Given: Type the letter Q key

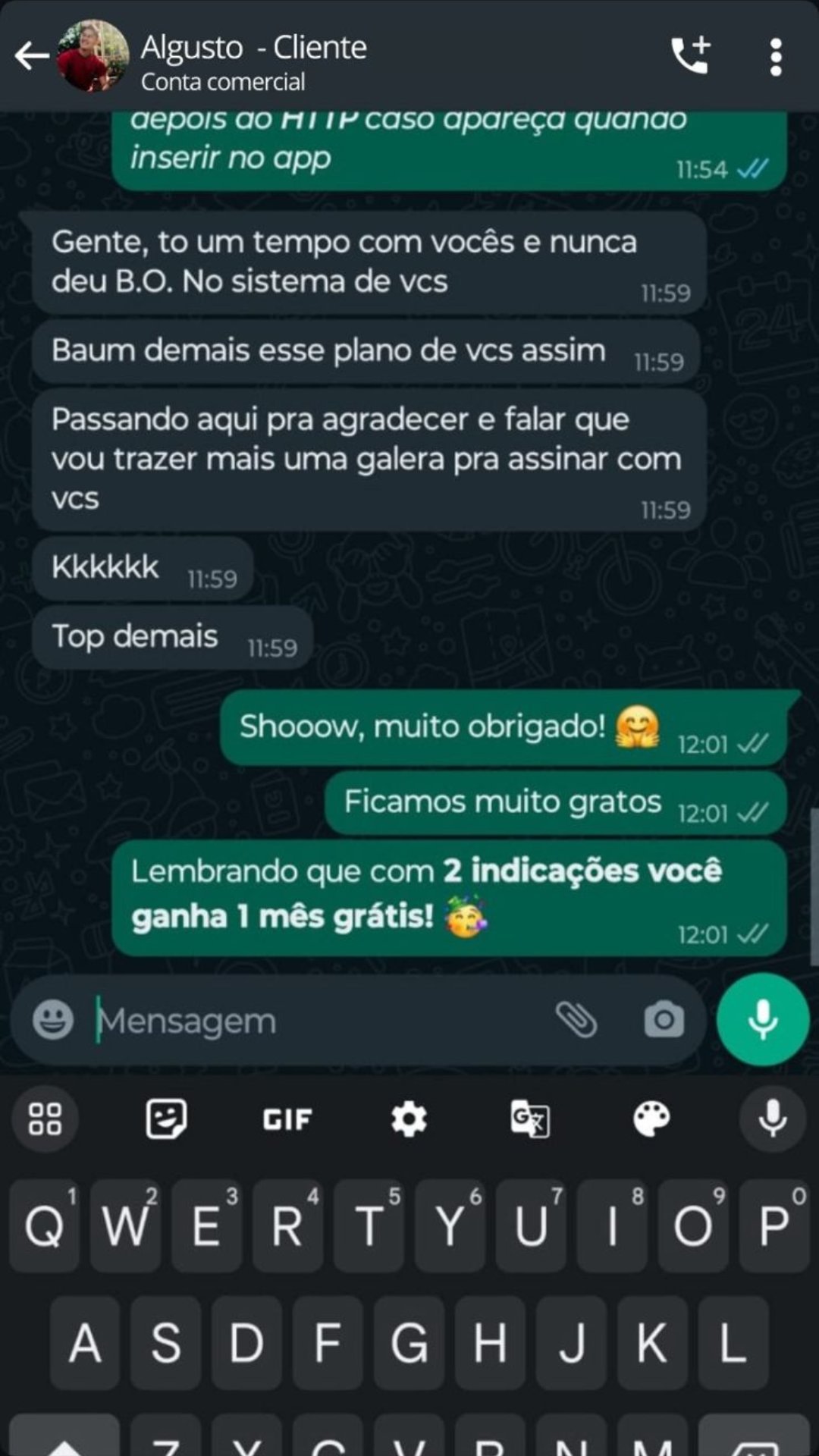Looking at the screenshot, I should click(45, 1225).
